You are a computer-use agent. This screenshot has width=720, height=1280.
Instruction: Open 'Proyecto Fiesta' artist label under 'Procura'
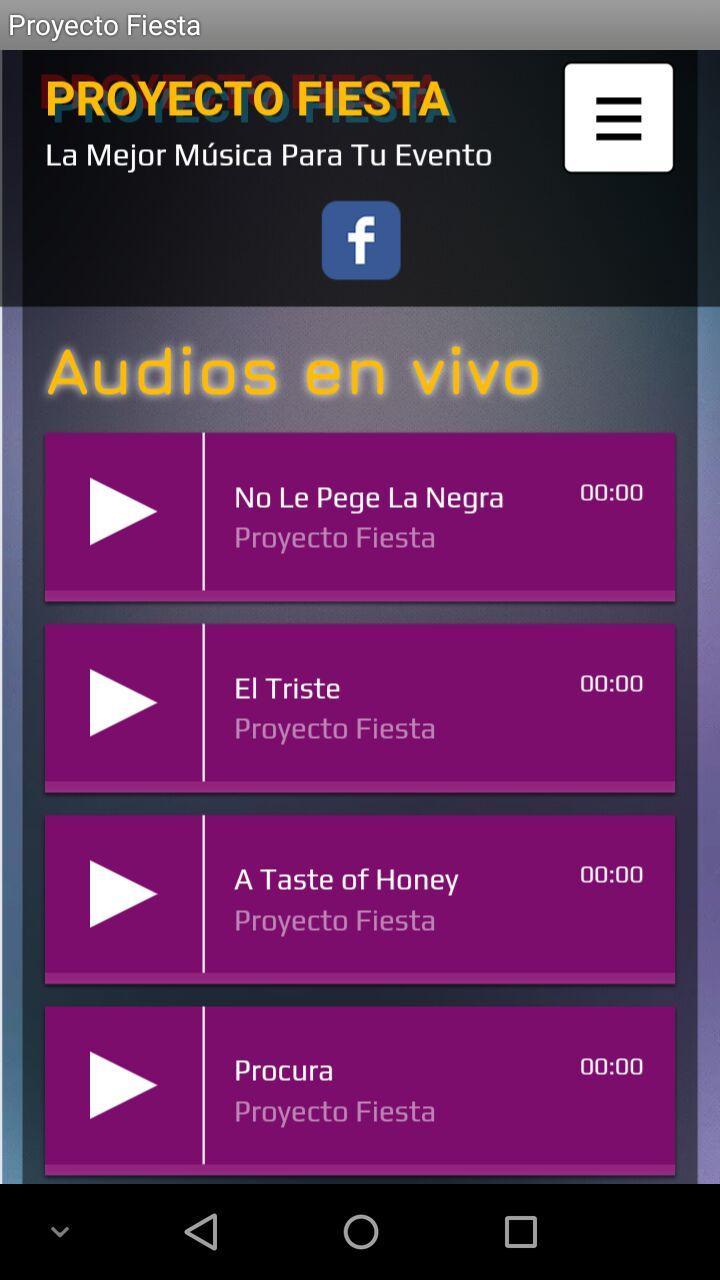[x=334, y=1110]
